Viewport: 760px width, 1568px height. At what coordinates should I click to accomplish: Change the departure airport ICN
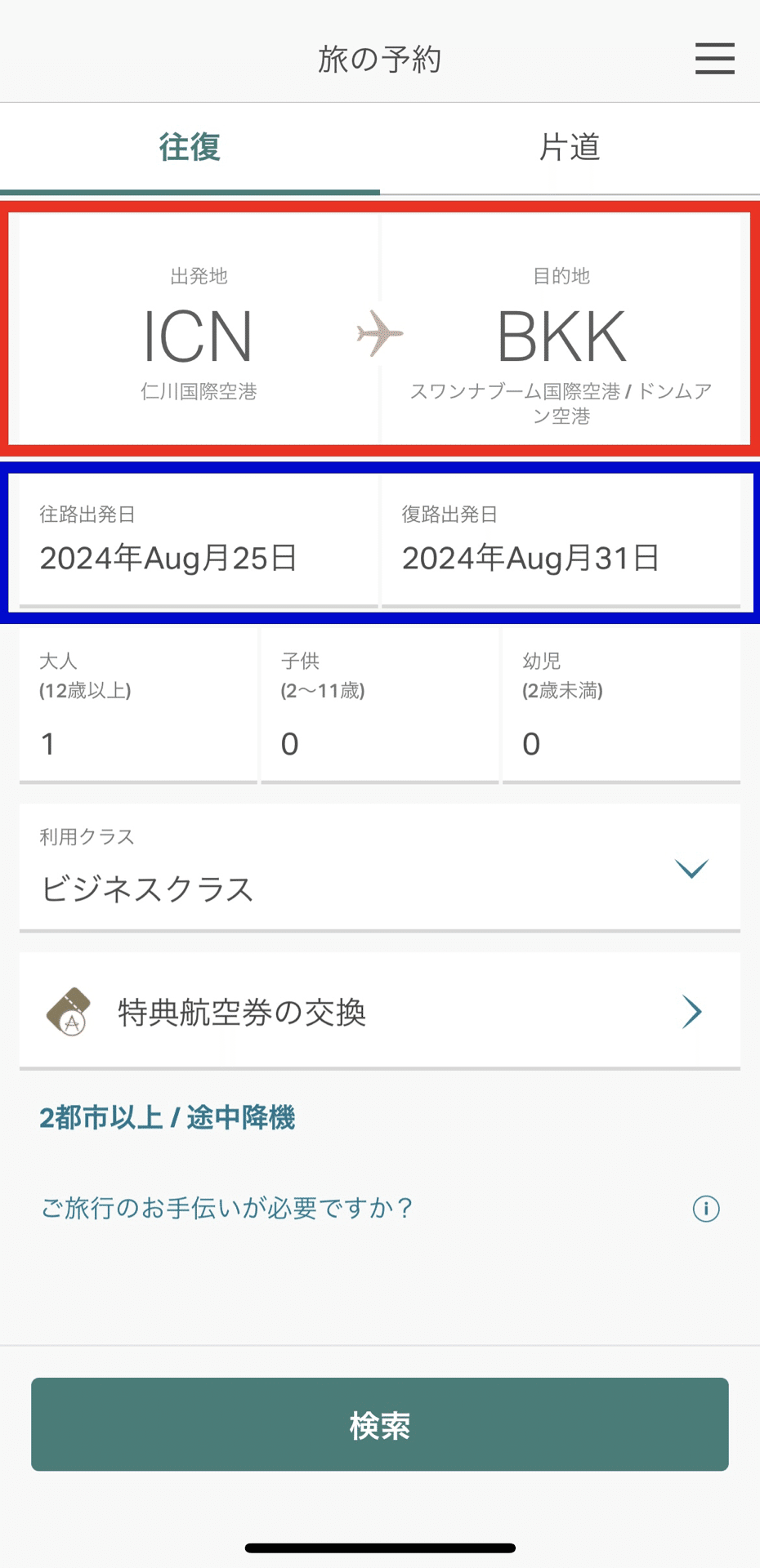(x=198, y=335)
